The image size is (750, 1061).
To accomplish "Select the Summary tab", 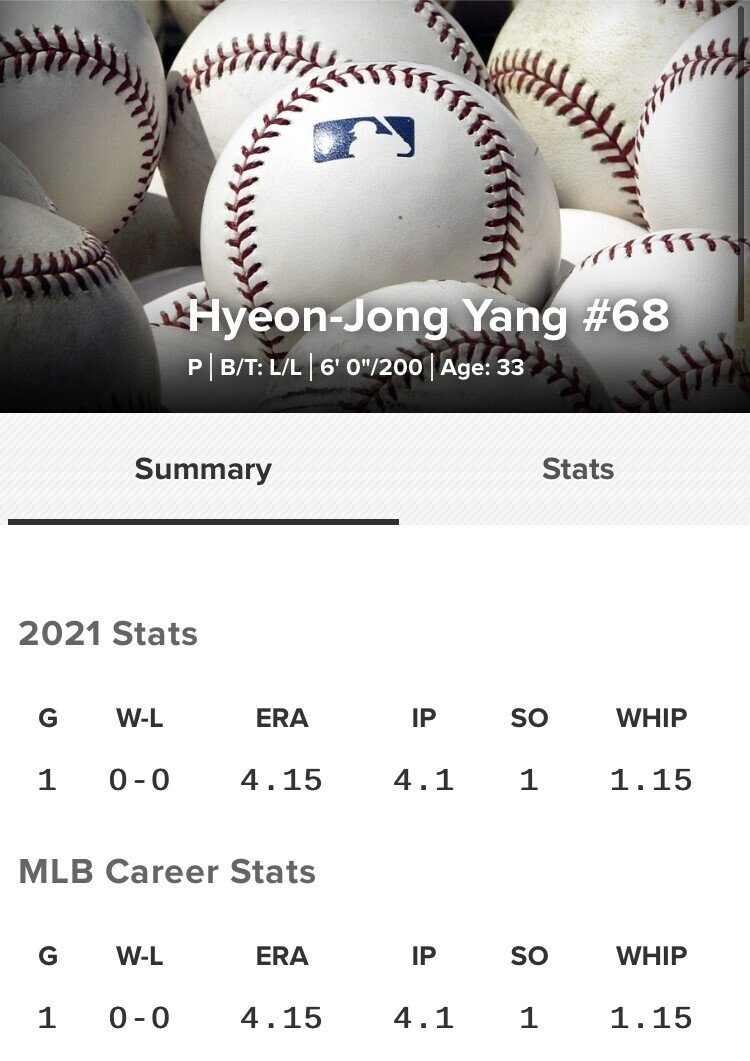I will point(203,469).
